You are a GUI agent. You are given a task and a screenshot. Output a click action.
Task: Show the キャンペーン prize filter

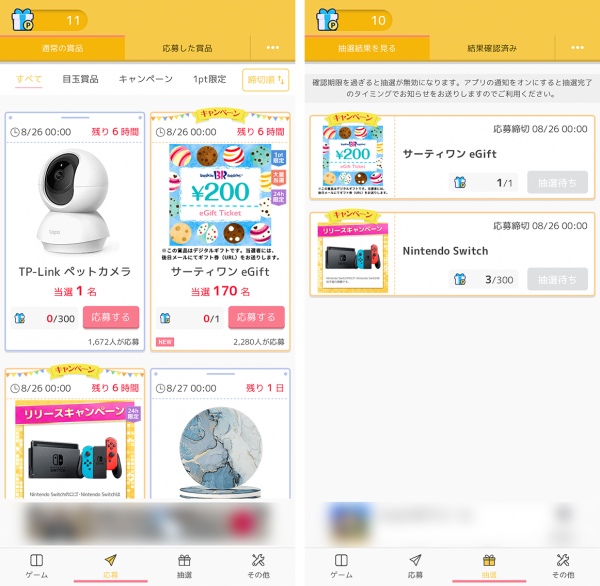point(146,79)
